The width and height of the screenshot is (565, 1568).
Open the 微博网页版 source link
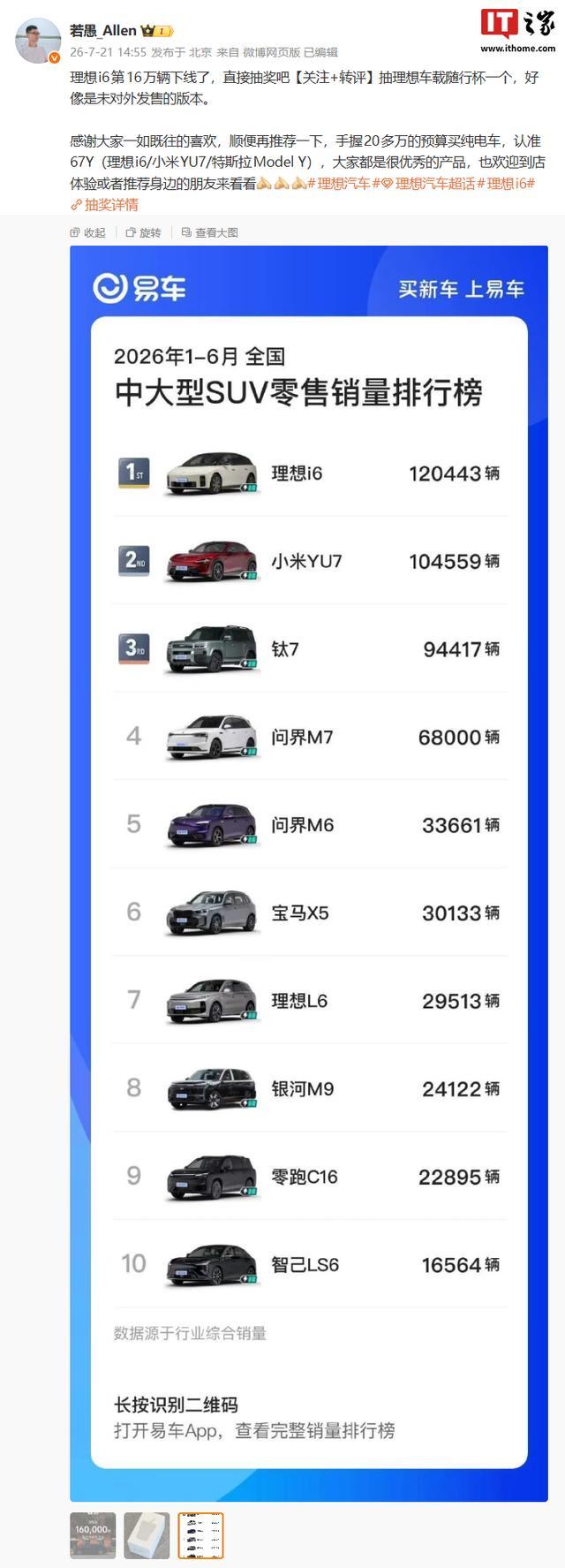click(x=272, y=52)
